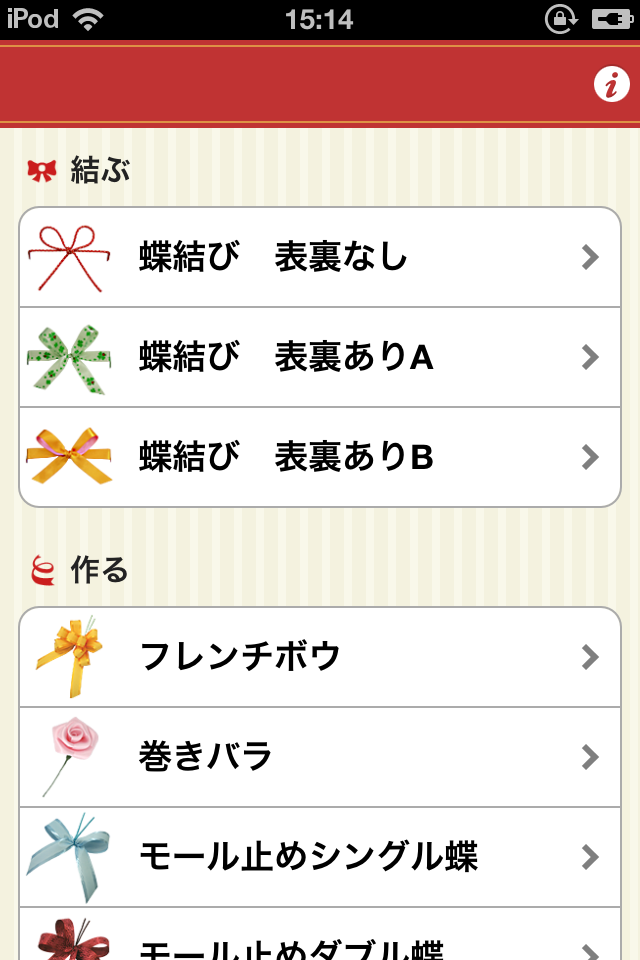Open the 巻きバラ row
The width and height of the screenshot is (640, 960).
tap(320, 757)
